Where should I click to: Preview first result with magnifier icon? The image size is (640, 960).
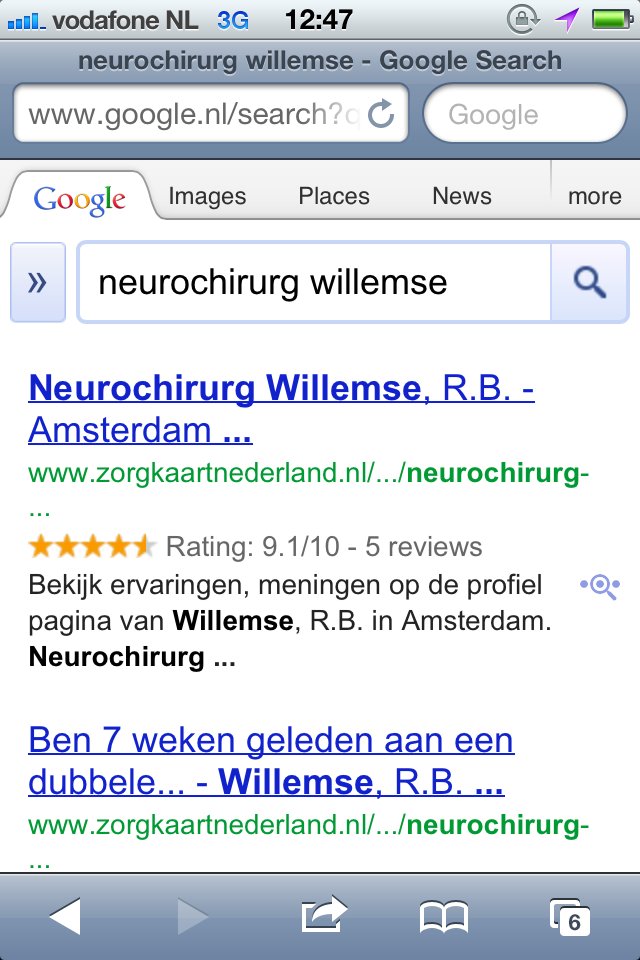coord(600,587)
